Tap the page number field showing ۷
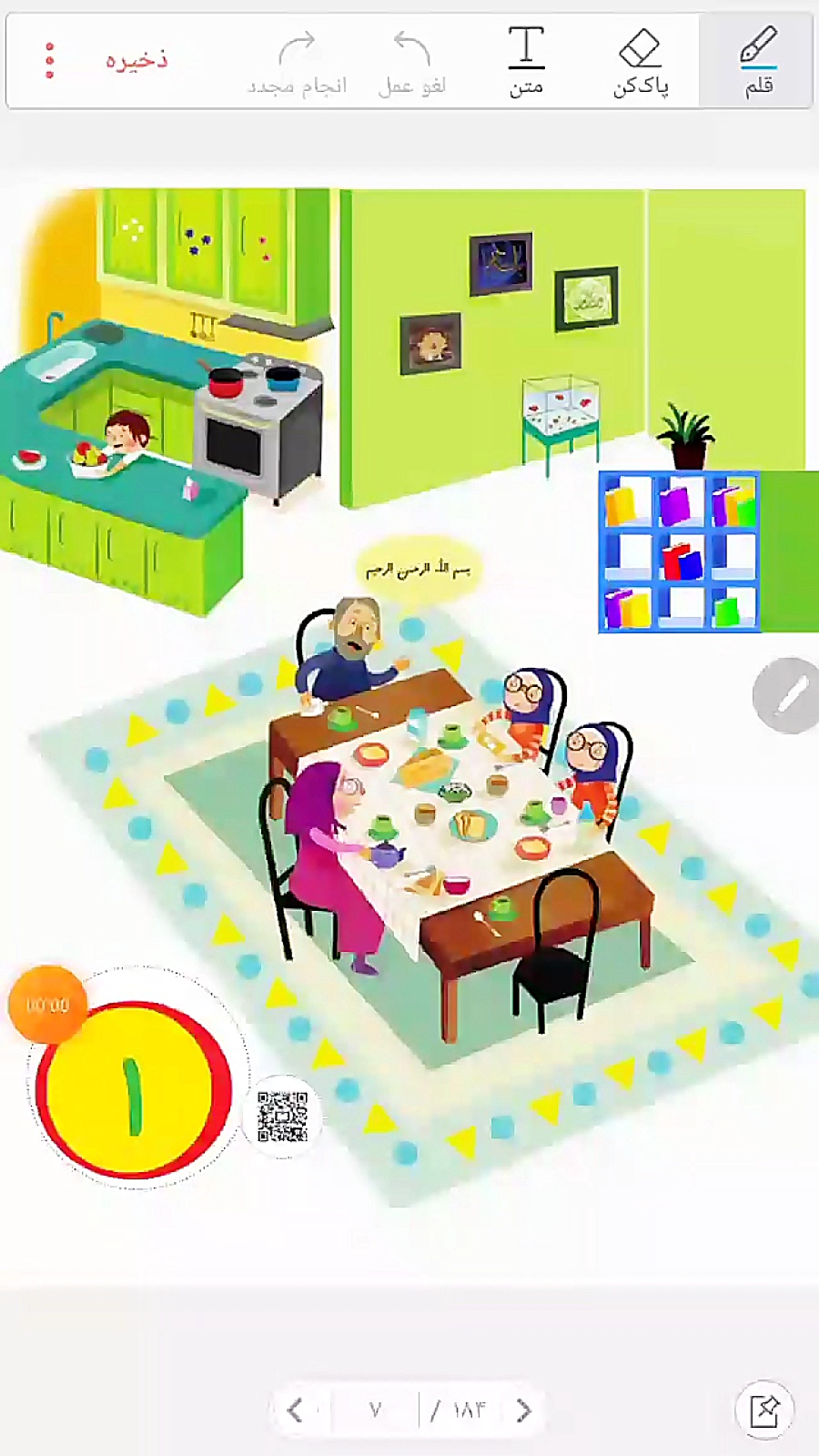 click(x=375, y=1410)
